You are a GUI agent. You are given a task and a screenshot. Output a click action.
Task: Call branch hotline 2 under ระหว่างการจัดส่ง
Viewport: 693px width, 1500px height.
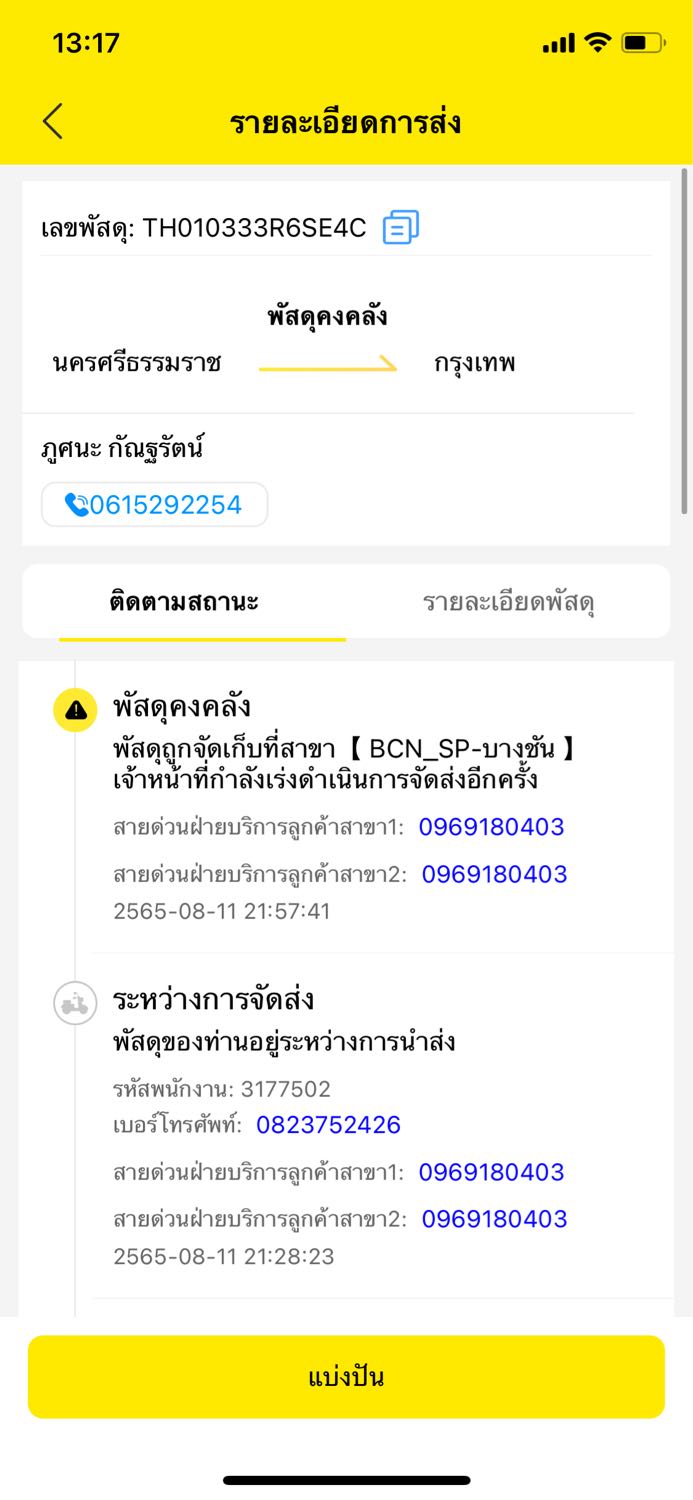[x=494, y=1219]
